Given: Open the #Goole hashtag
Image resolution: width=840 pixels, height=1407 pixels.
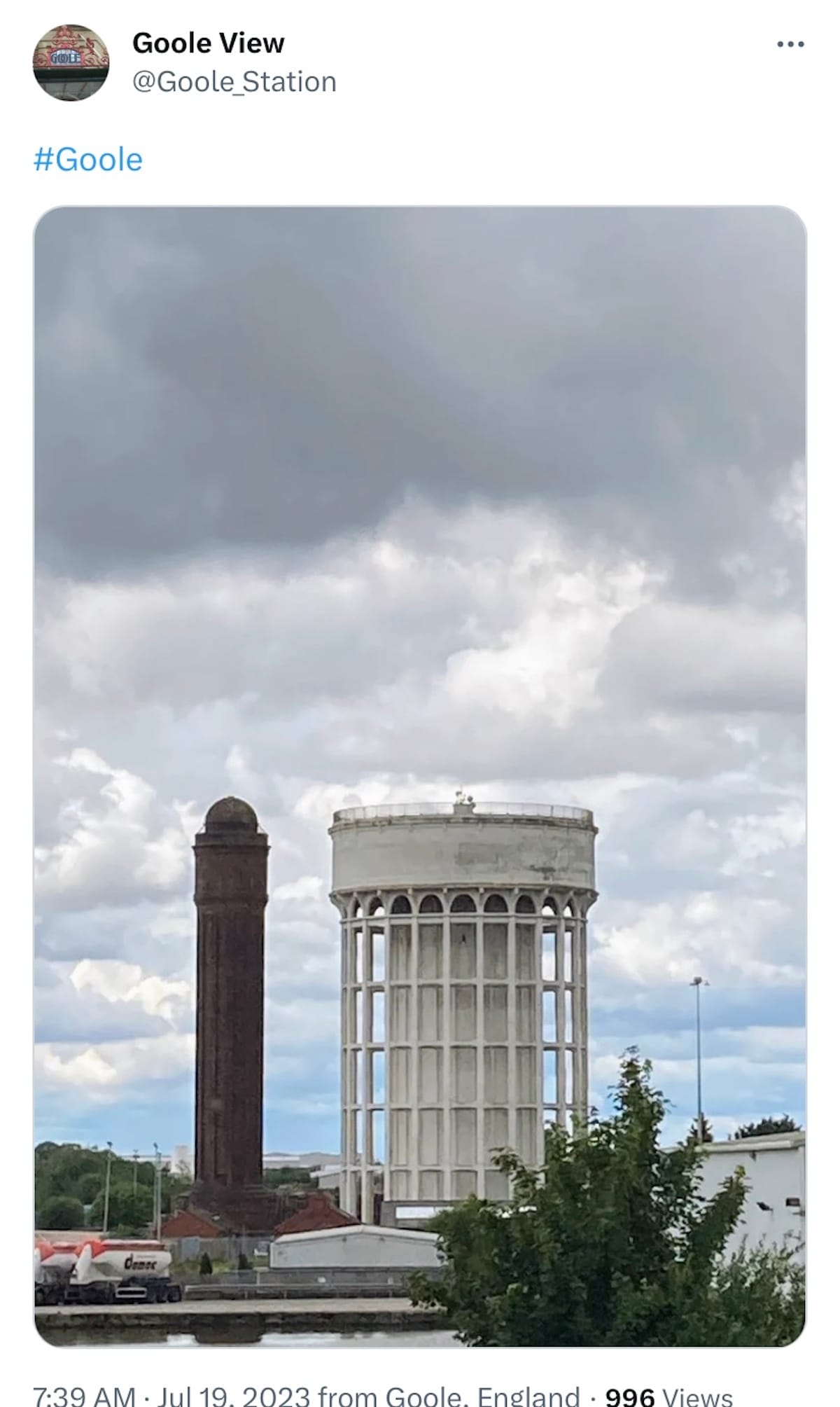Looking at the screenshot, I should point(88,160).
